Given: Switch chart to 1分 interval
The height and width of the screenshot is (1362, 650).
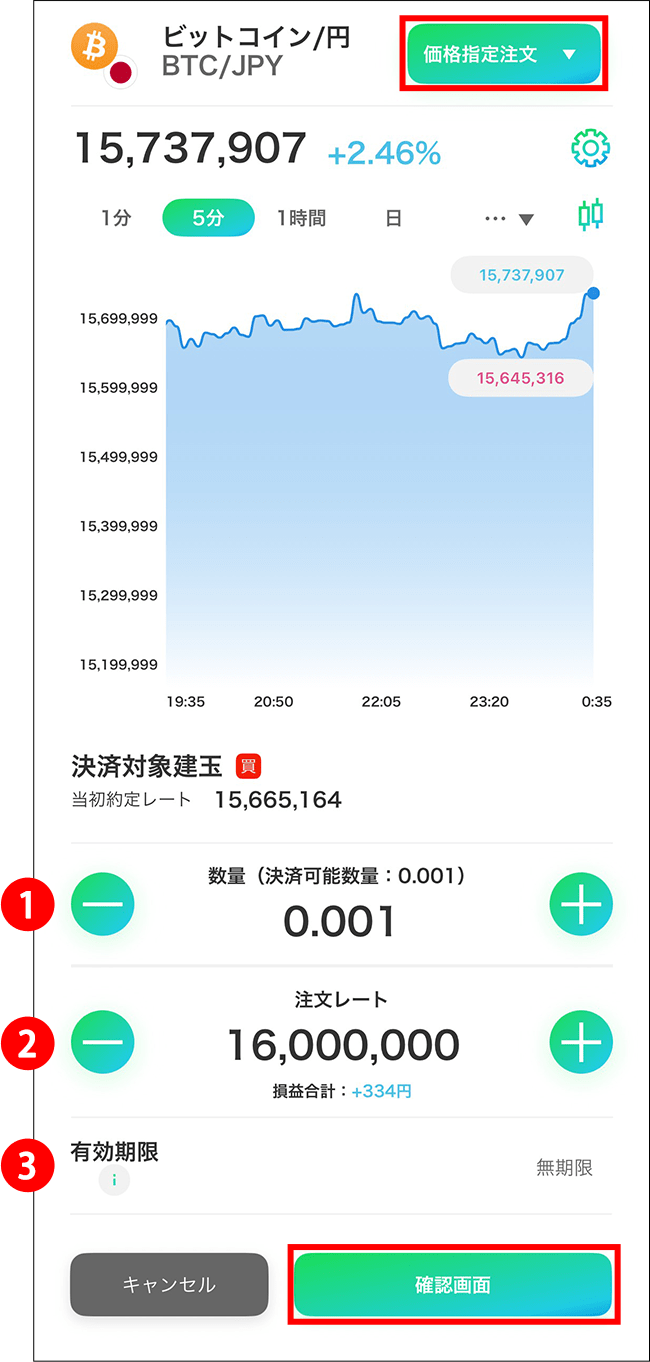Looking at the screenshot, I should click(116, 218).
